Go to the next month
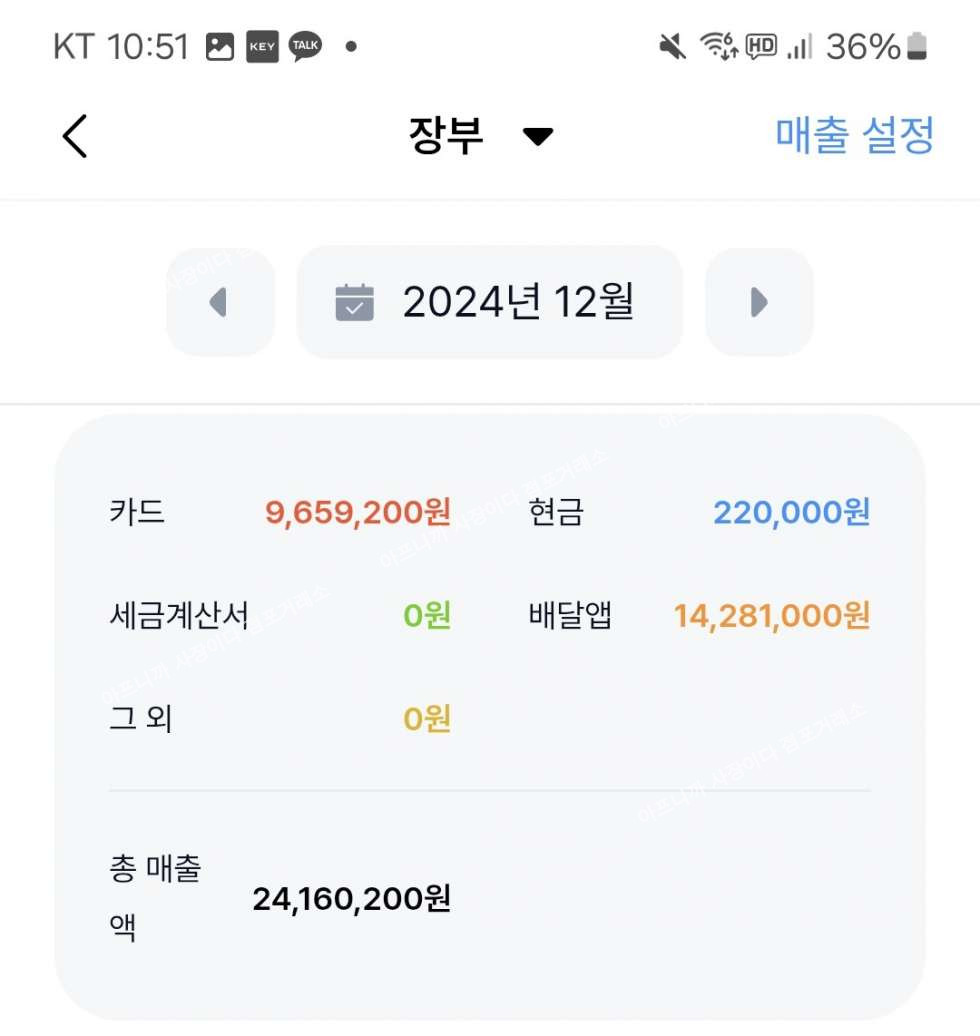980x1036 pixels. pos(759,302)
